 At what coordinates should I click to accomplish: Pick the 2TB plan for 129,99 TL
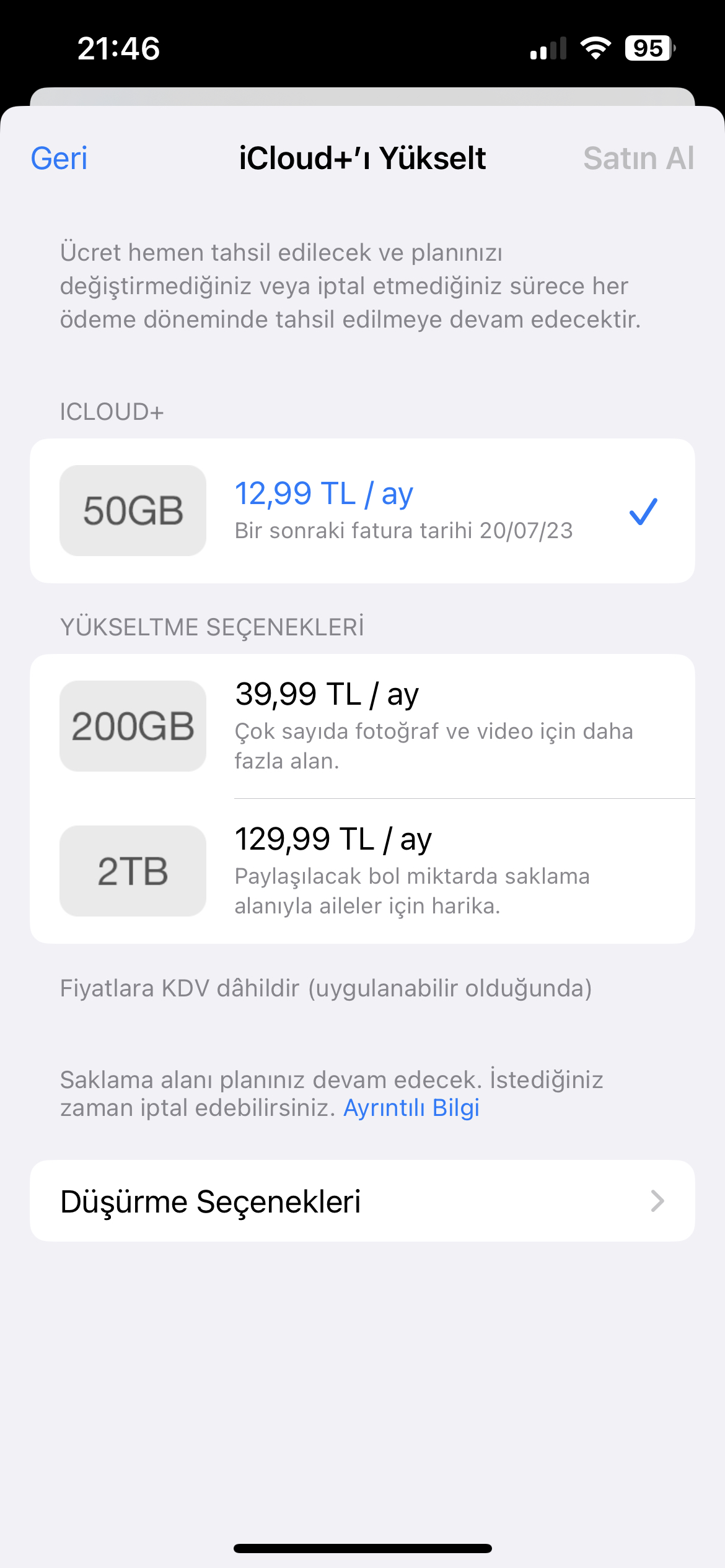pyautogui.click(x=362, y=871)
